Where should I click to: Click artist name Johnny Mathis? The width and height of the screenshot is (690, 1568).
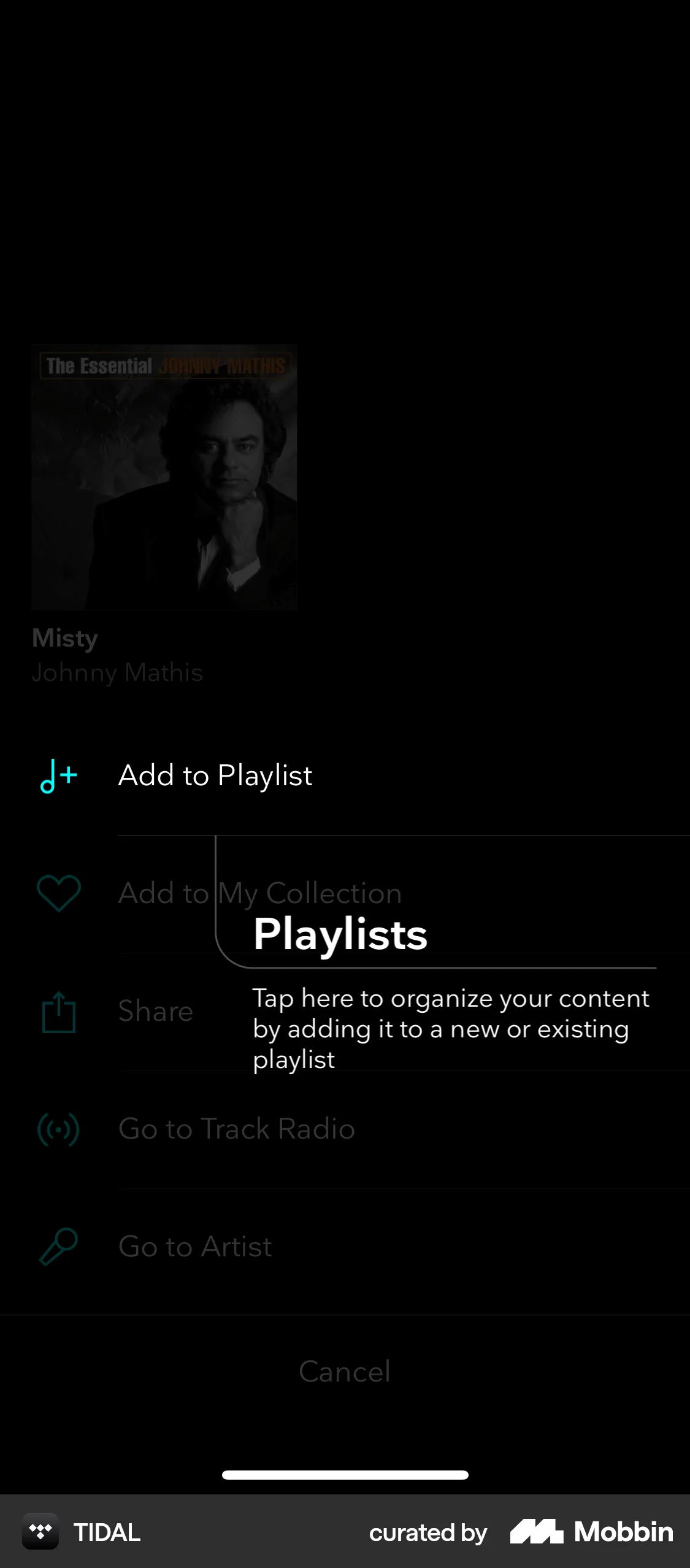click(x=117, y=672)
